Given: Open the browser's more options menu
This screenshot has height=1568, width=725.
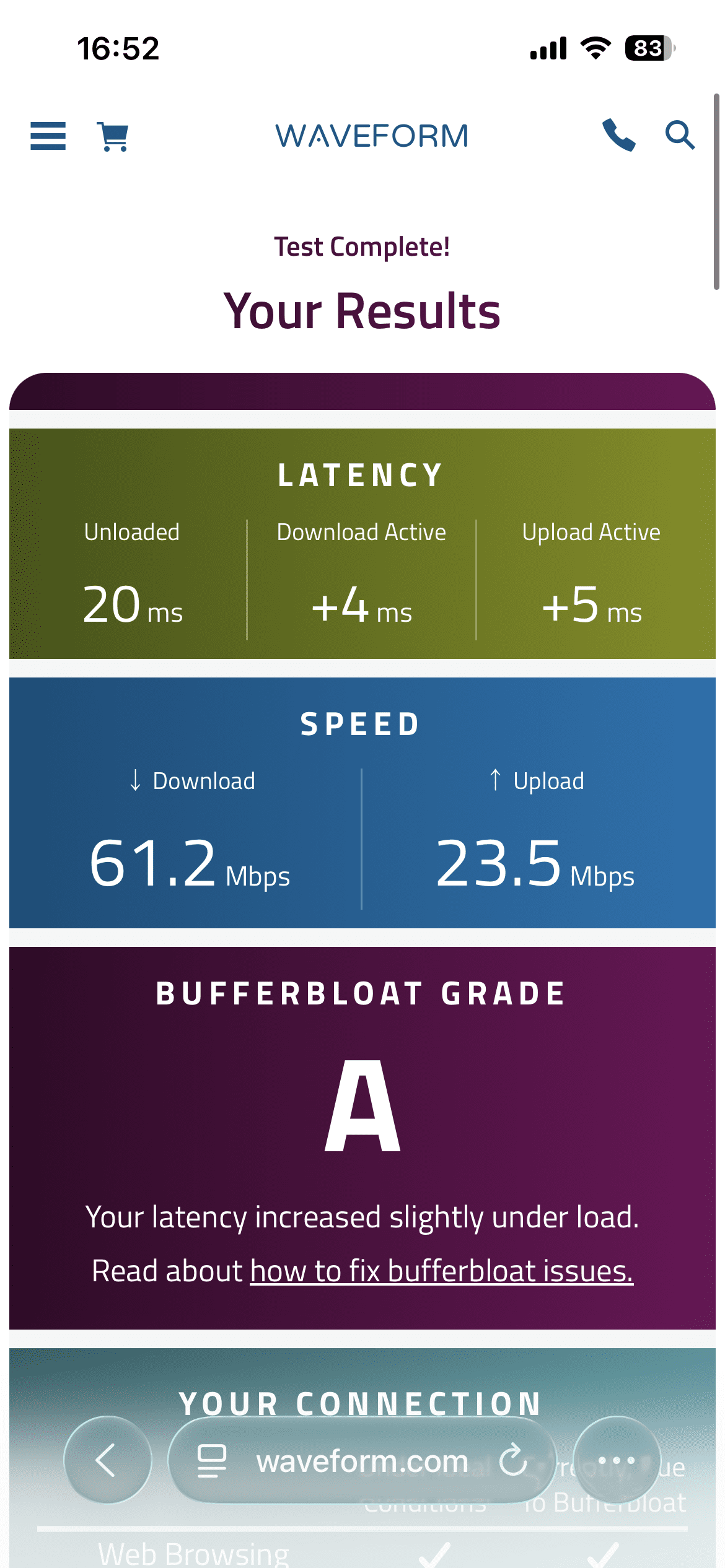Looking at the screenshot, I should point(616,1460).
